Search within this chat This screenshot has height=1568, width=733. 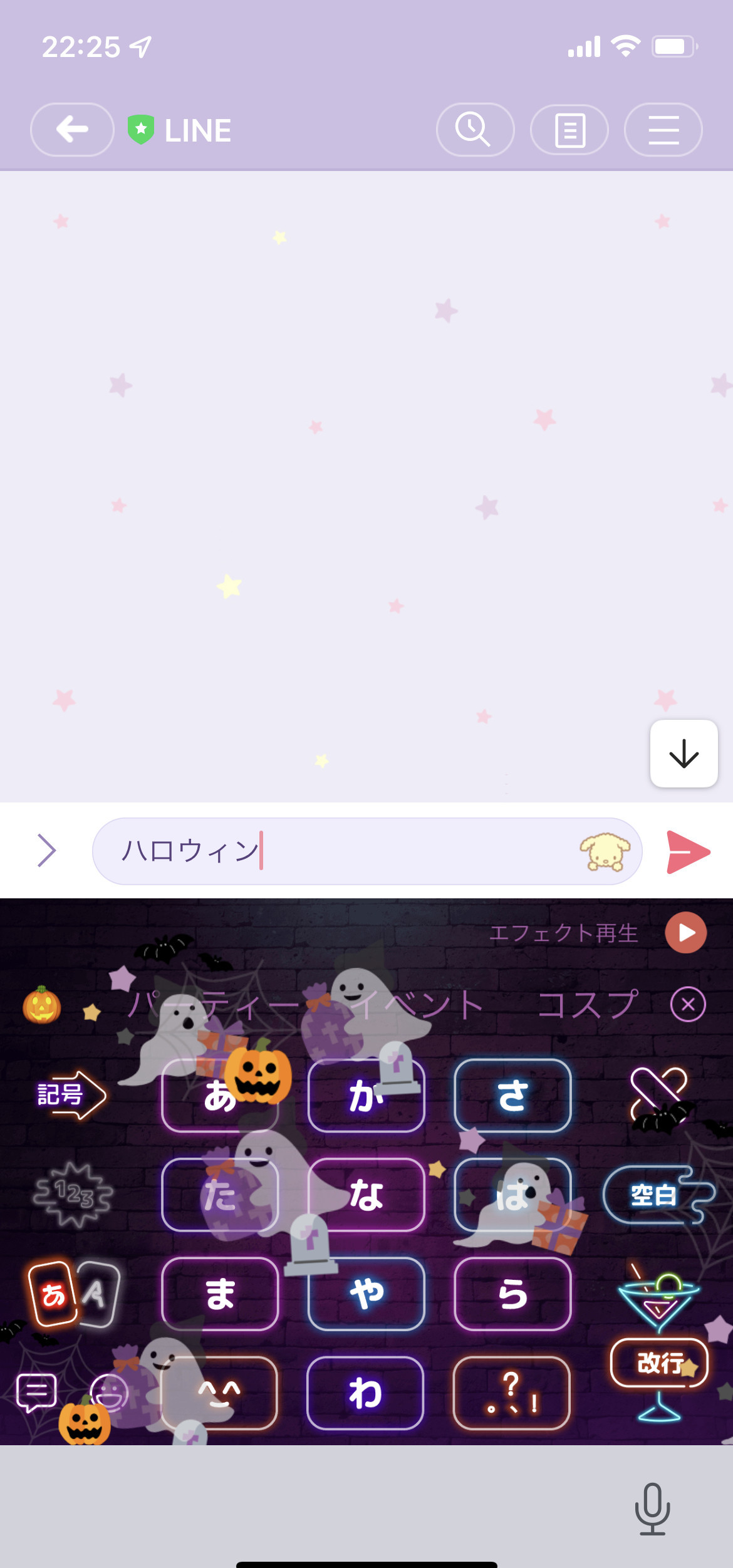[475, 130]
